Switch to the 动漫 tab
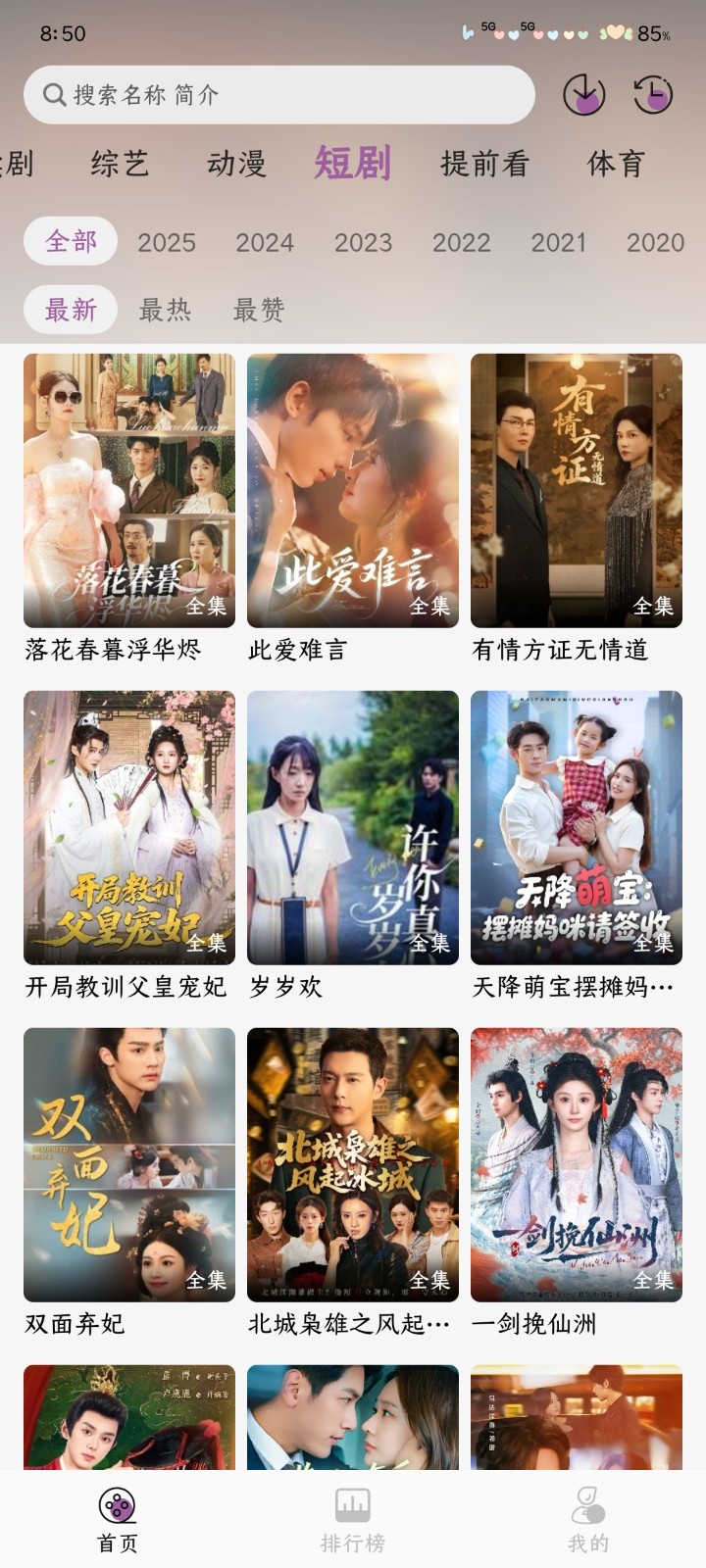 tap(236, 164)
